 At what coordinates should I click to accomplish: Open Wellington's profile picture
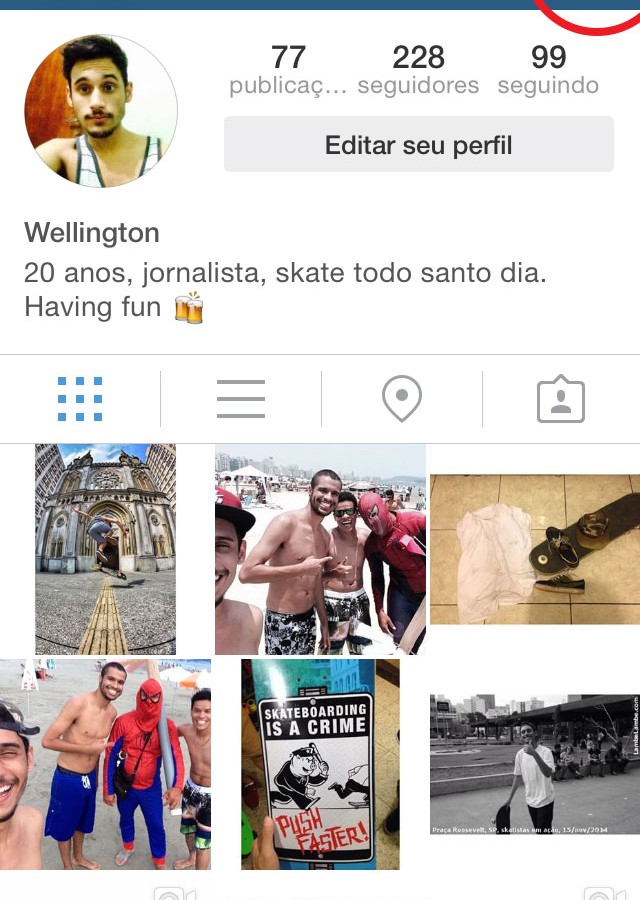coord(101,111)
